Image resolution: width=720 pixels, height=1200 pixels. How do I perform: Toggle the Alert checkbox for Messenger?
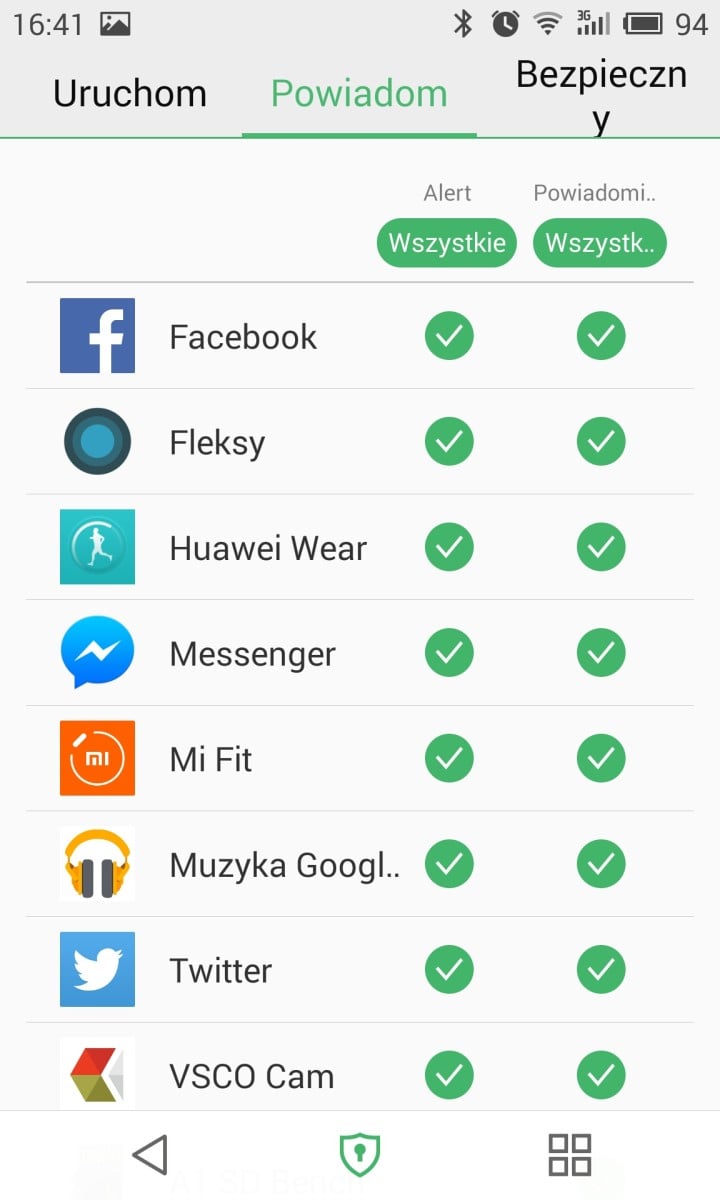(x=449, y=653)
